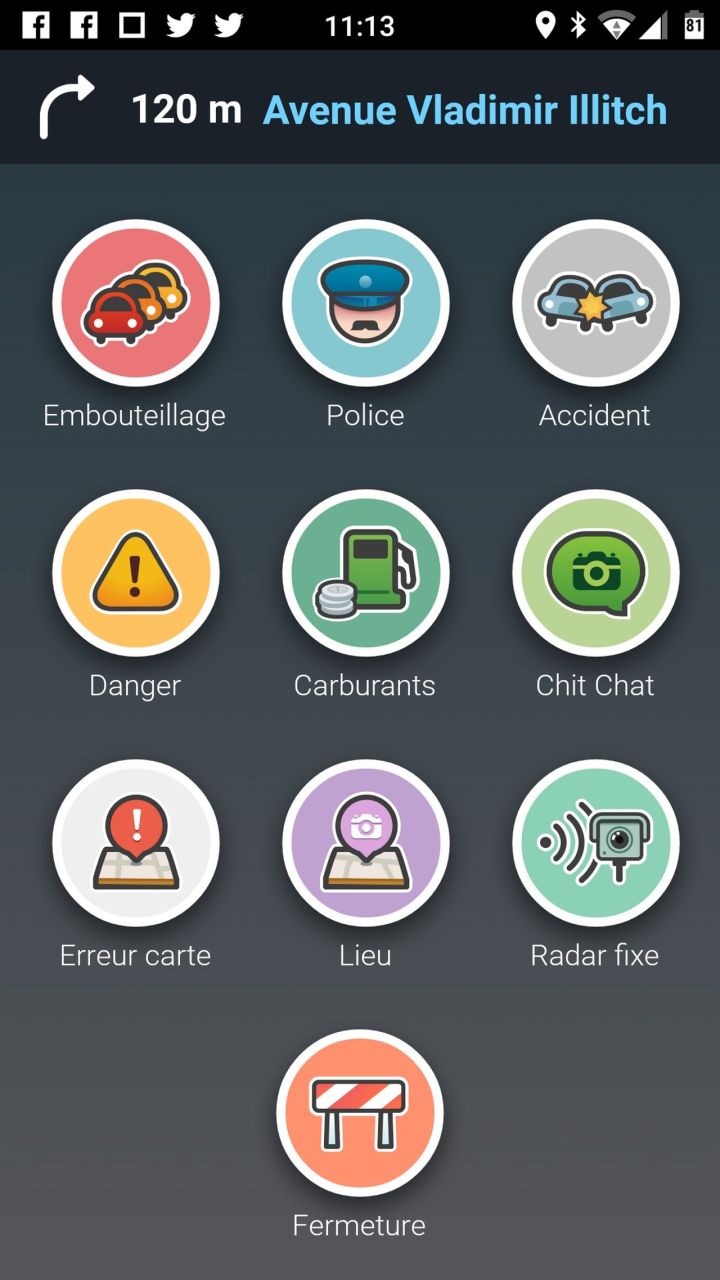Select the Police report button
Image resolution: width=720 pixels, height=1280 pixels.
tap(365, 302)
